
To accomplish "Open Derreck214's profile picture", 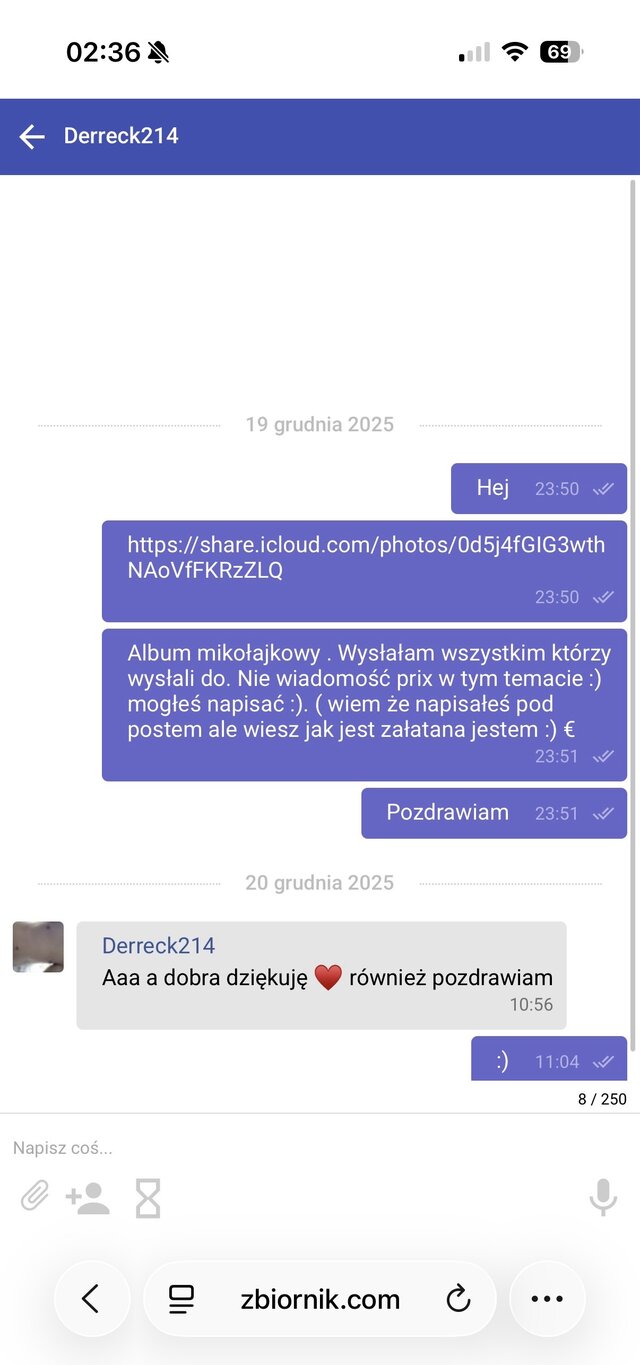I will tap(38, 947).
